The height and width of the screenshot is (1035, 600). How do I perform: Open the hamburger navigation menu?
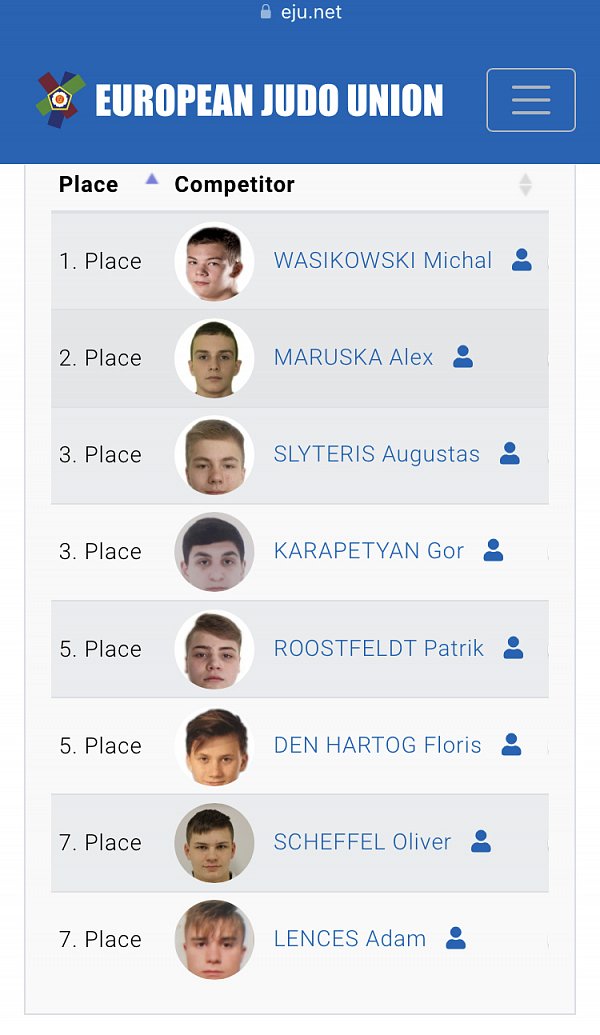point(531,100)
